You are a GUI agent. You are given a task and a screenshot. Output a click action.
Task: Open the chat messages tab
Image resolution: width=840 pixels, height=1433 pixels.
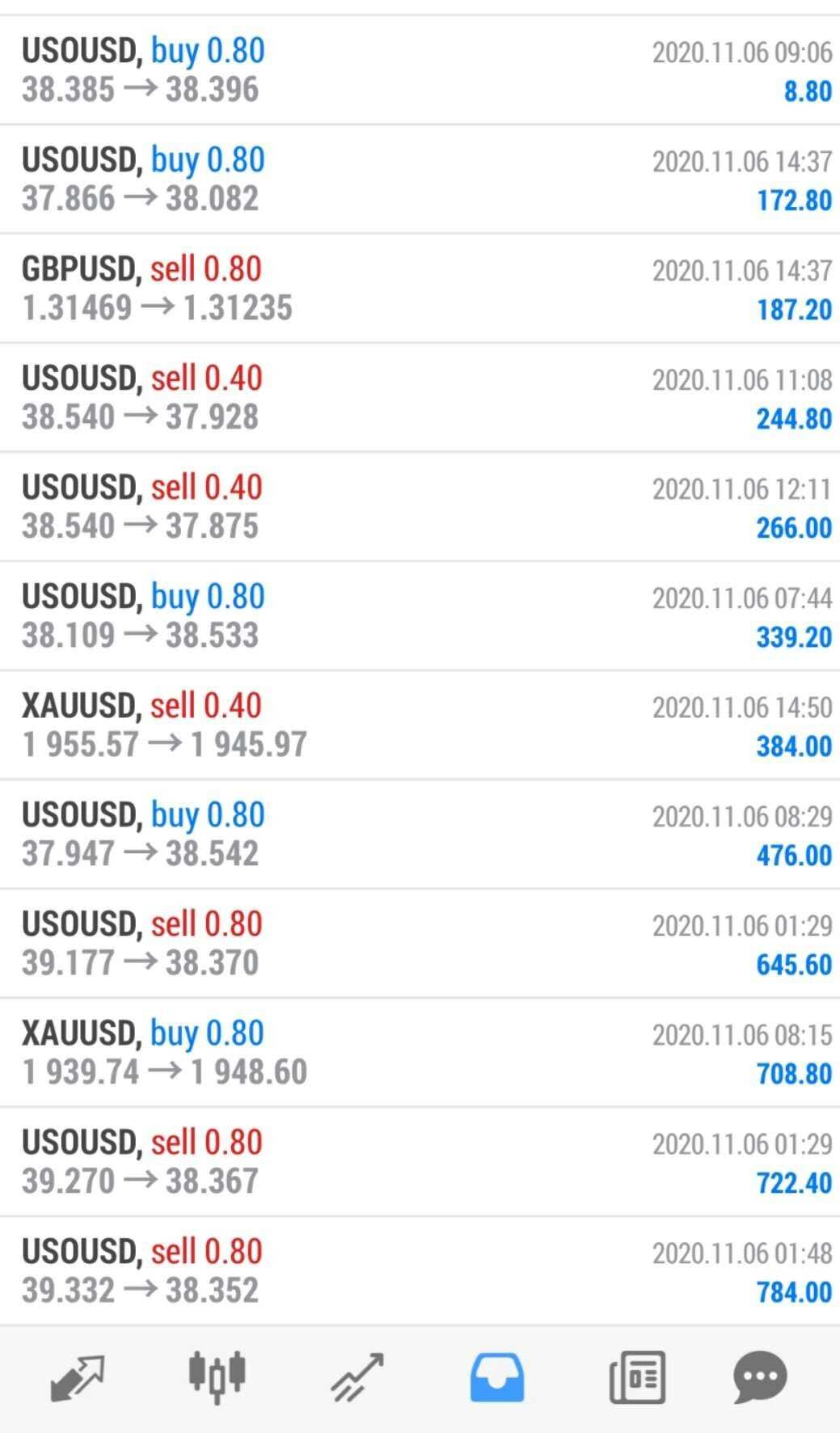(760, 1377)
